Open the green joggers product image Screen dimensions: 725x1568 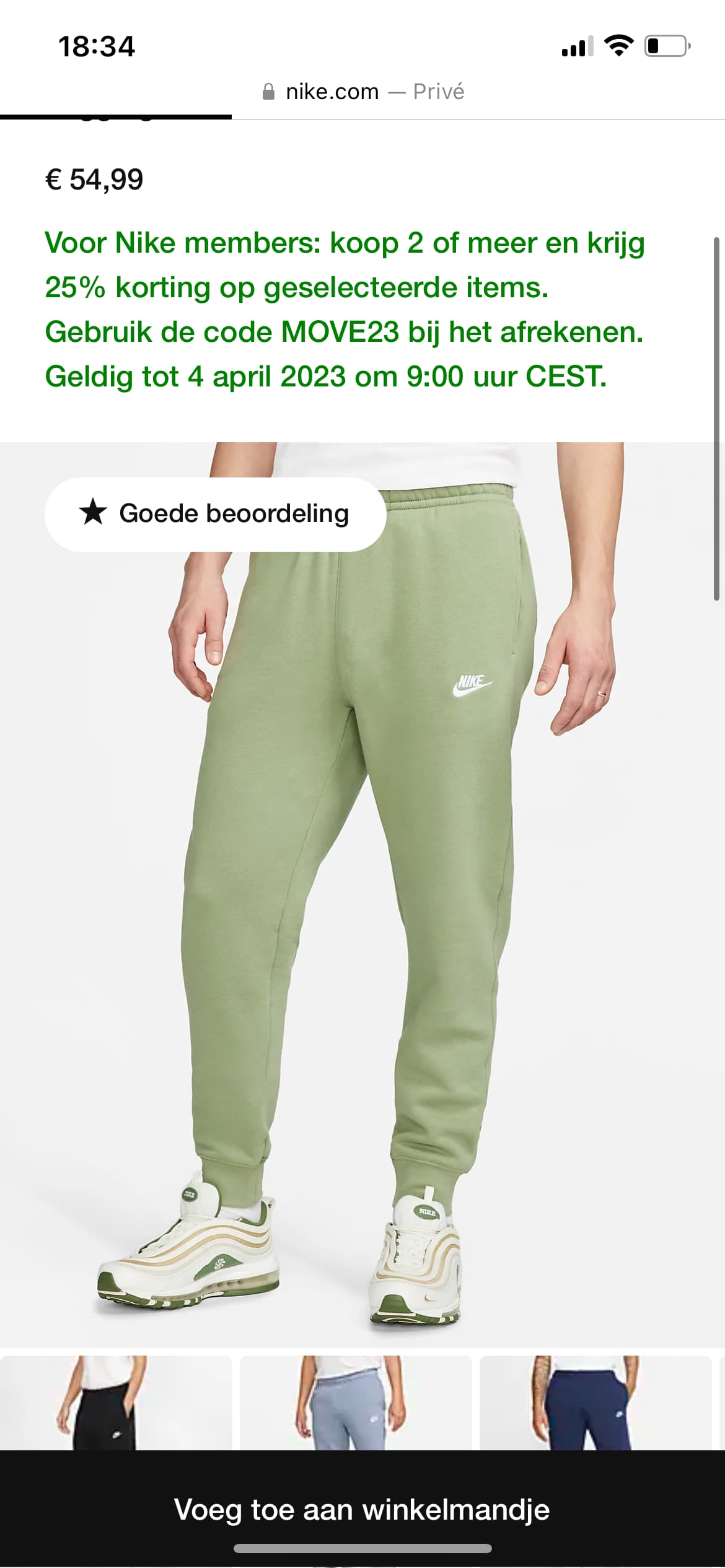point(362,895)
